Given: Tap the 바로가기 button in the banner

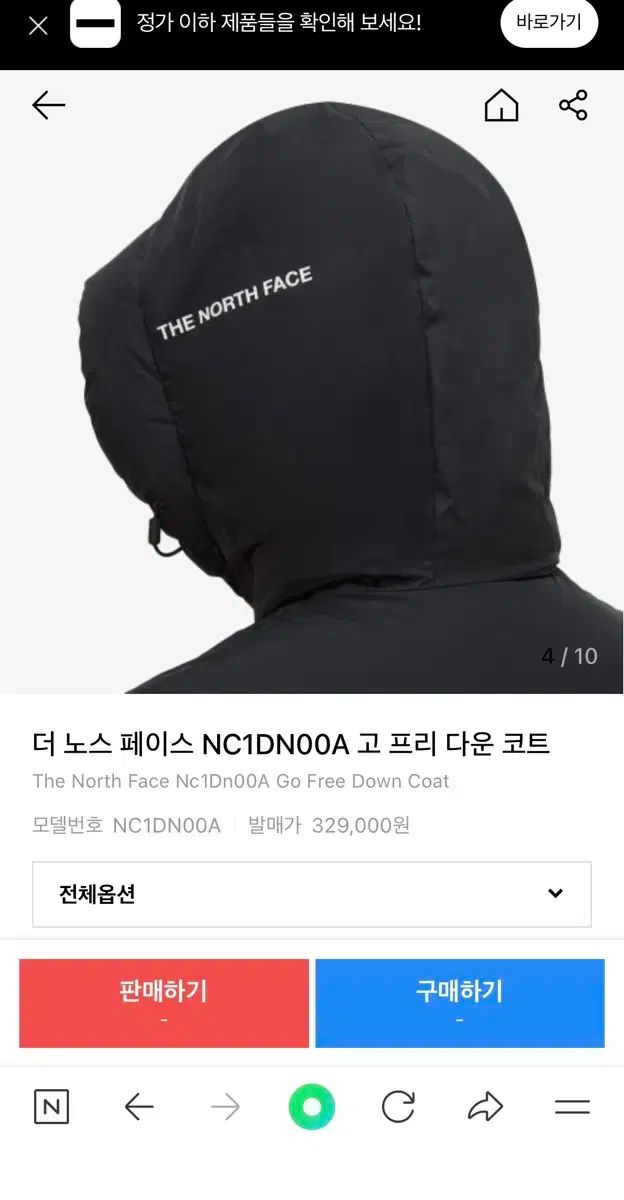Looking at the screenshot, I should coord(548,23).
